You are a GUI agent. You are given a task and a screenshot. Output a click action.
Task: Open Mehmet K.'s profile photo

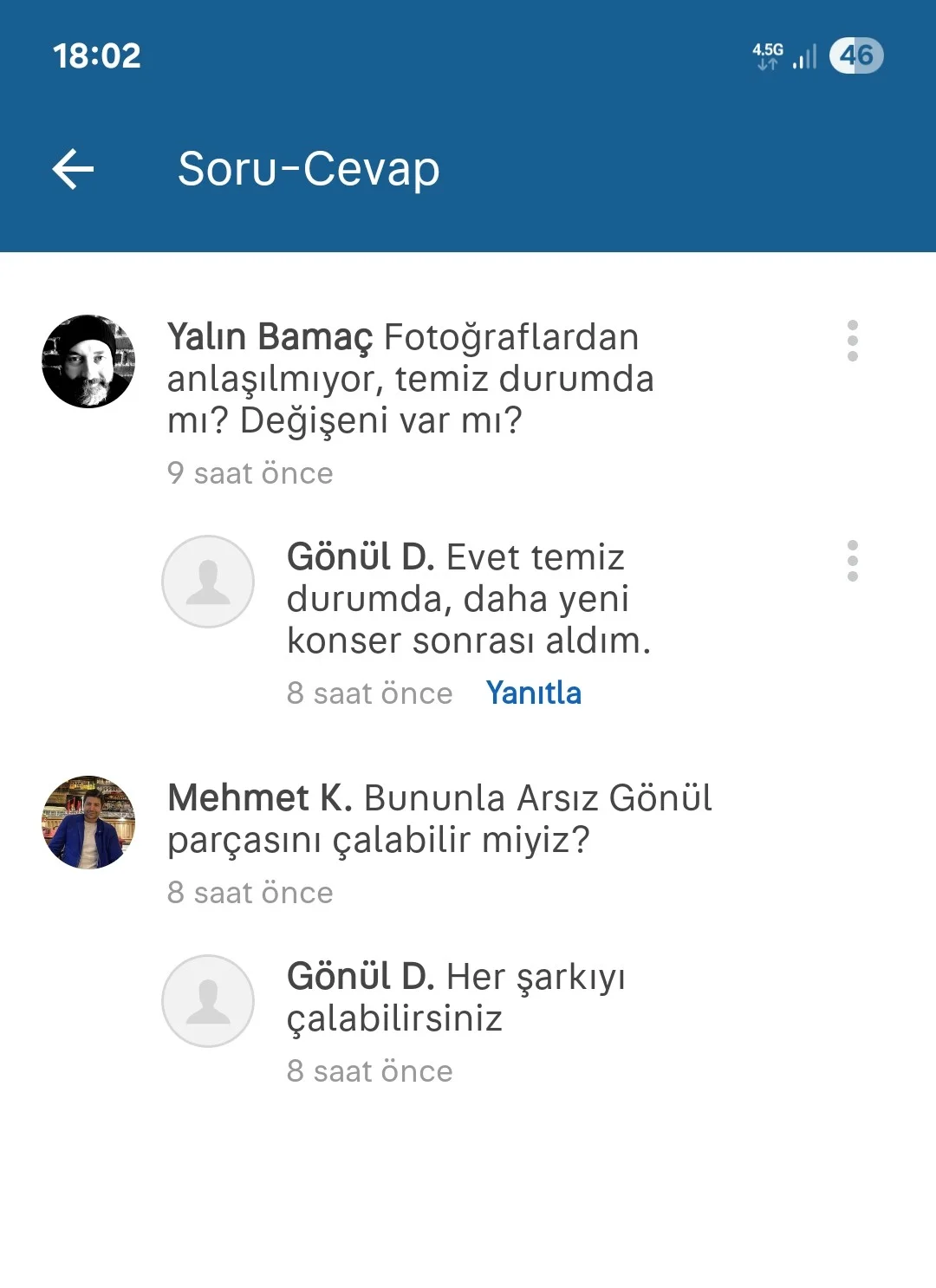point(88,823)
